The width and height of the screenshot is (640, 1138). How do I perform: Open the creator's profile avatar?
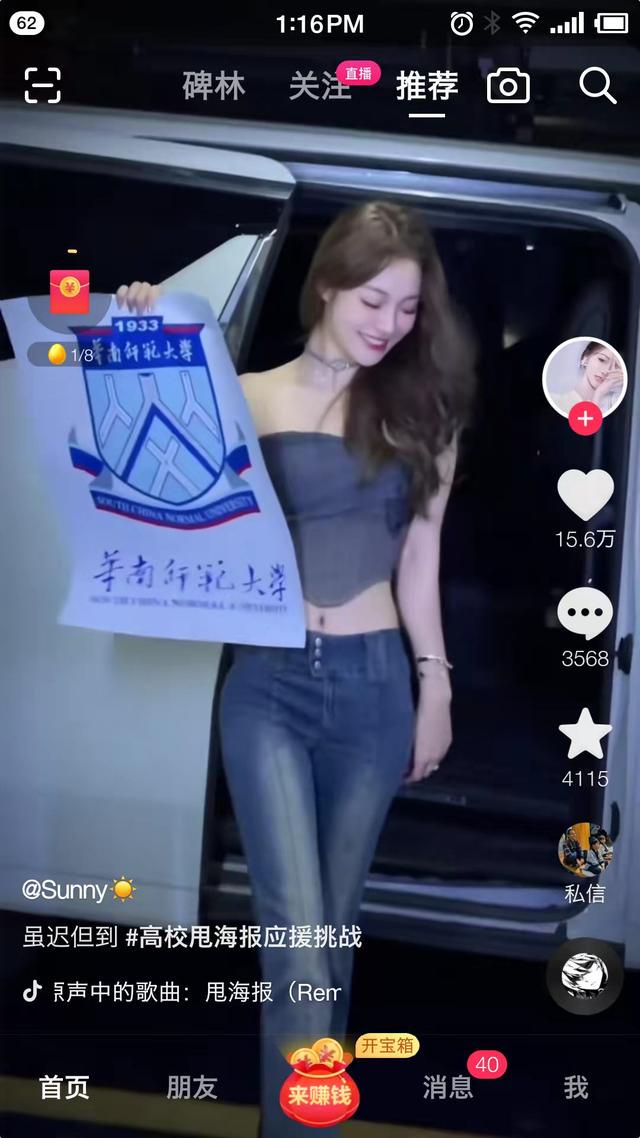[584, 378]
